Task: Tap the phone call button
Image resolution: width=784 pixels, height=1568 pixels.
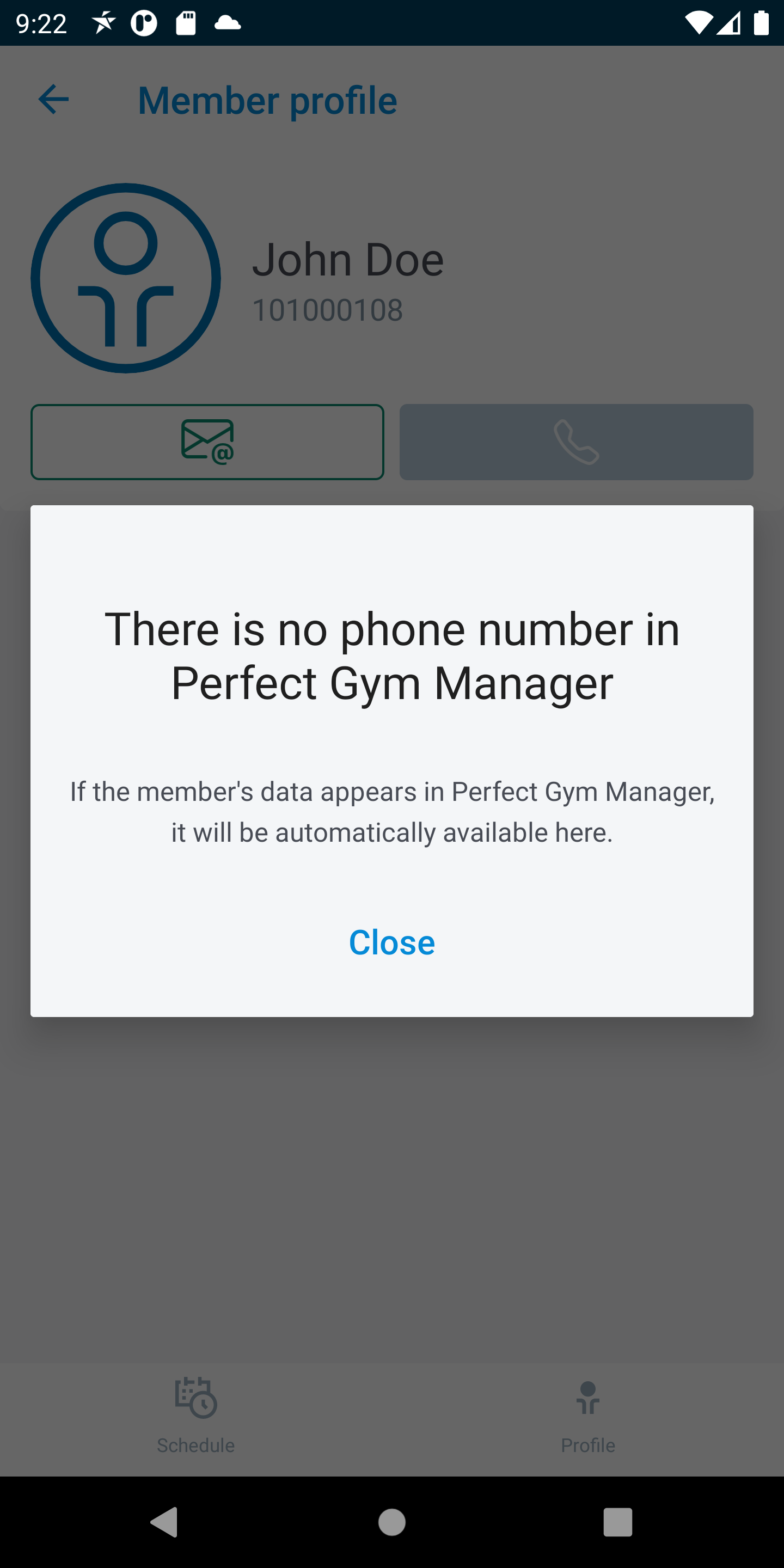Action: pos(576,442)
